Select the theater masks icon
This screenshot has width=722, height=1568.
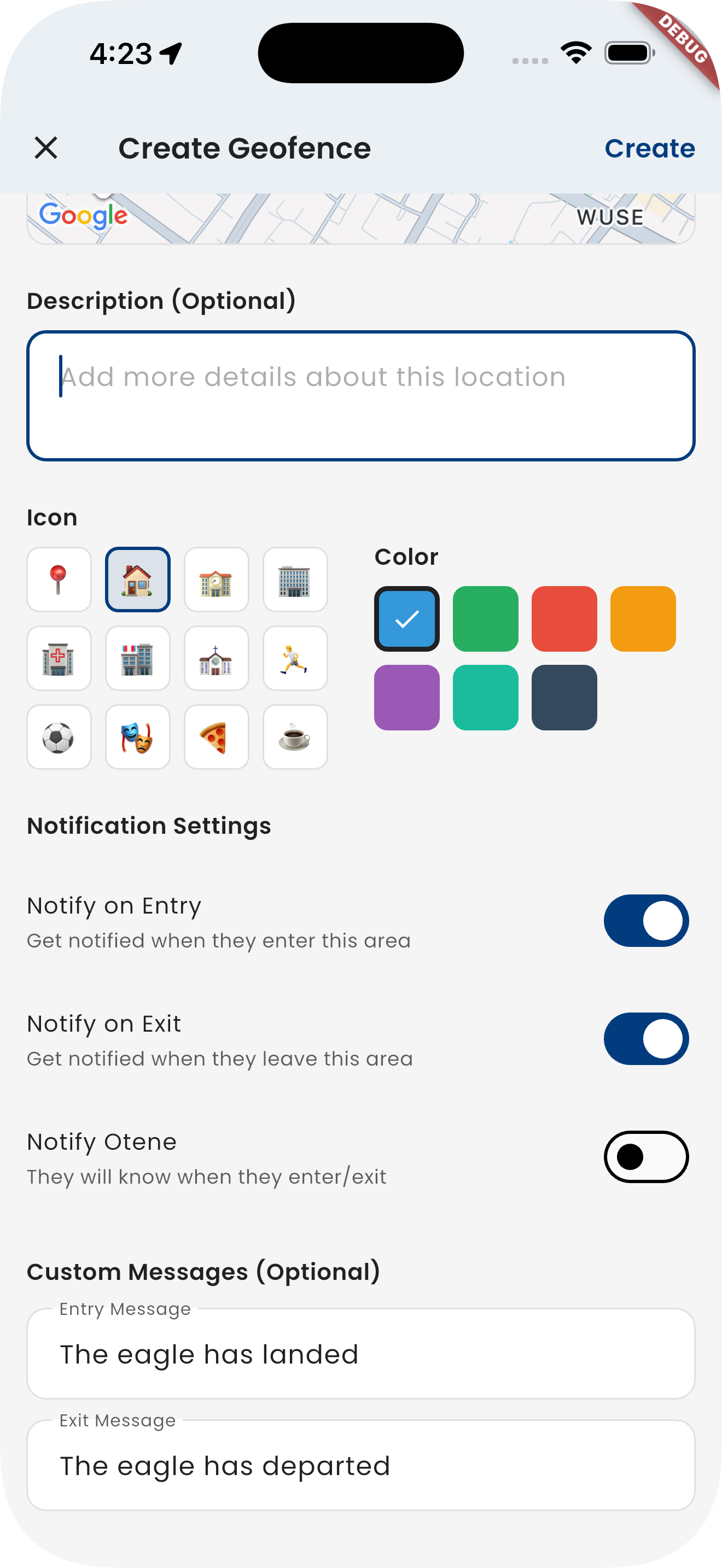(x=138, y=736)
